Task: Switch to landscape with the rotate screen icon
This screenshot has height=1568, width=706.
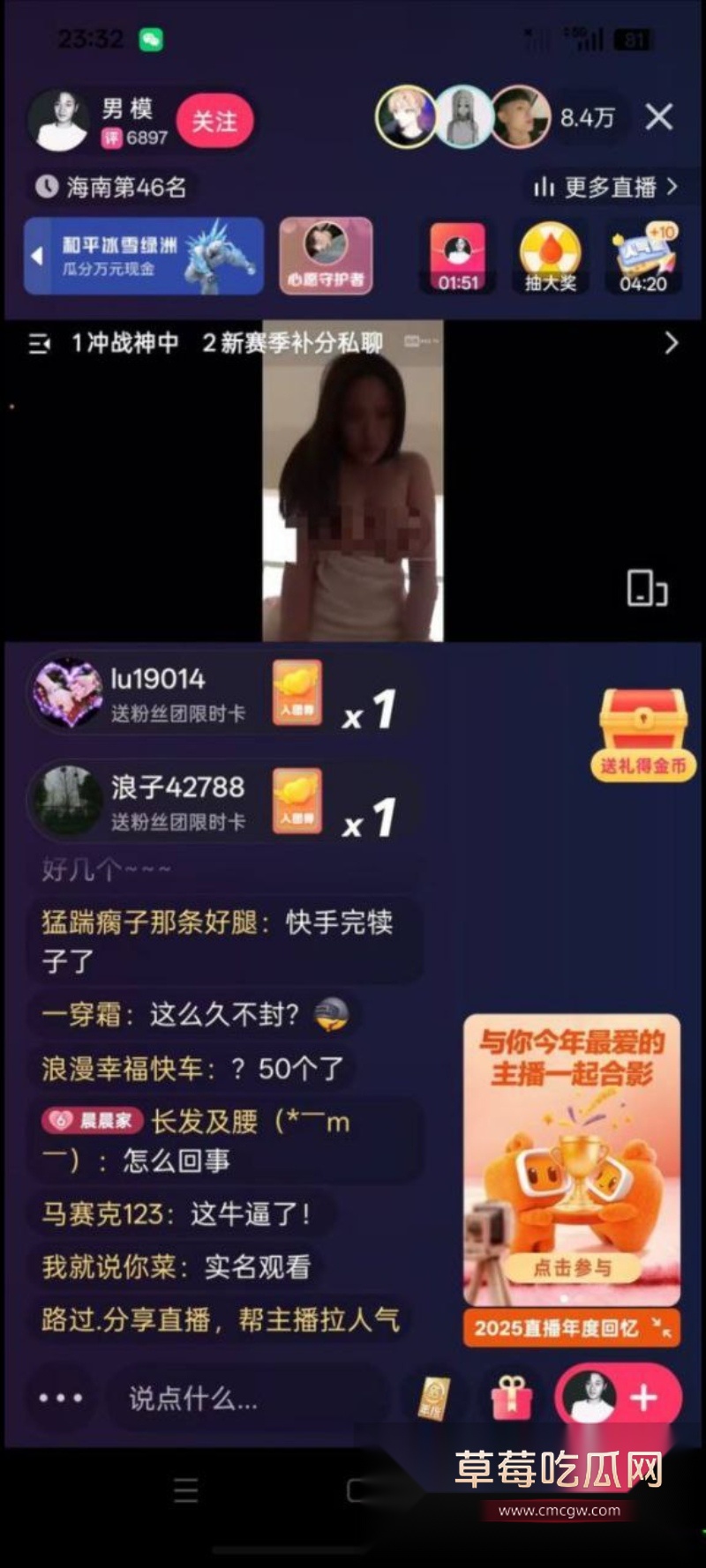Action: tap(647, 589)
